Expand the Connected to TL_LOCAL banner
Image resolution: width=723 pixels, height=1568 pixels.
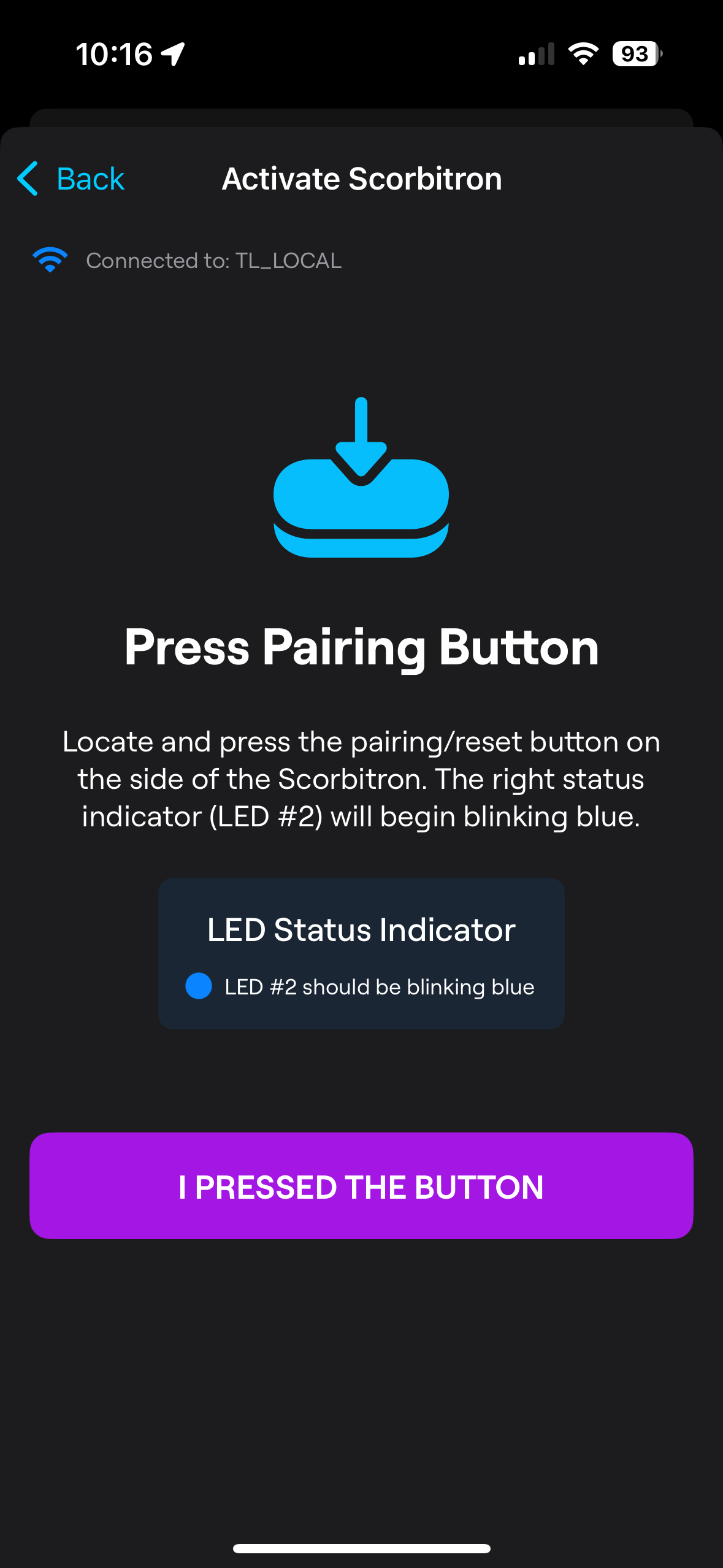pyautogui.click(x=214, y=260)
